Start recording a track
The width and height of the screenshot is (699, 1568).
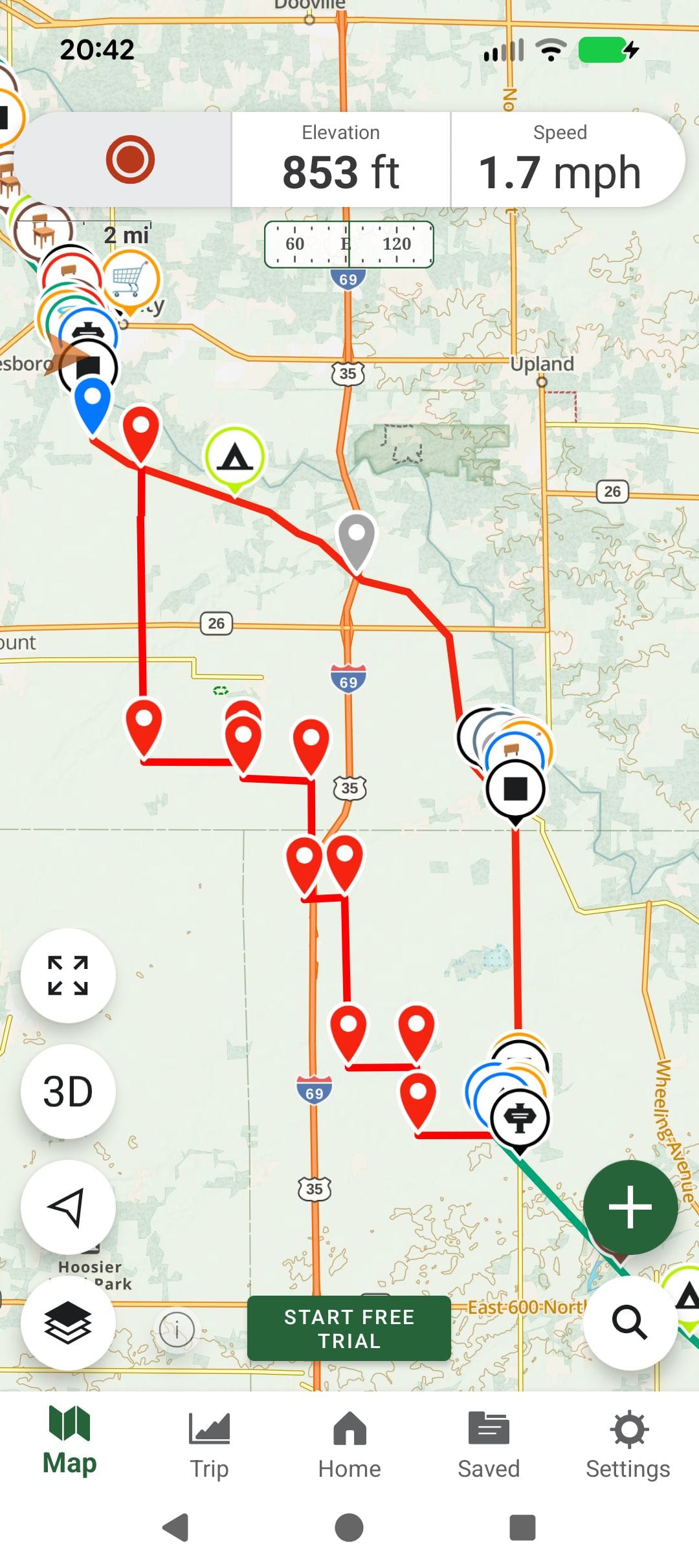[x=130, y=160]
